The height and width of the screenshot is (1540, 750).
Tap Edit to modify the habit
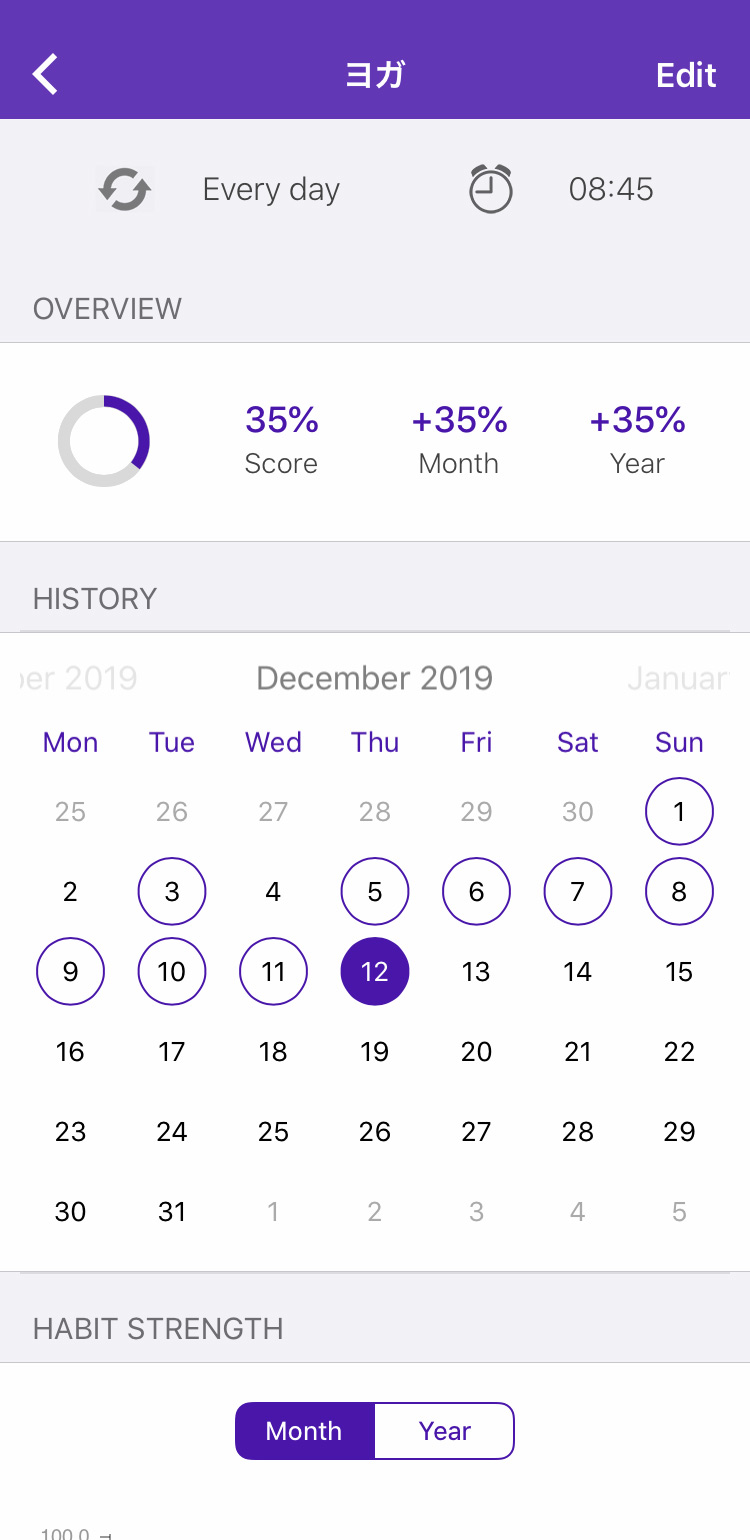(x=686, y=76)
